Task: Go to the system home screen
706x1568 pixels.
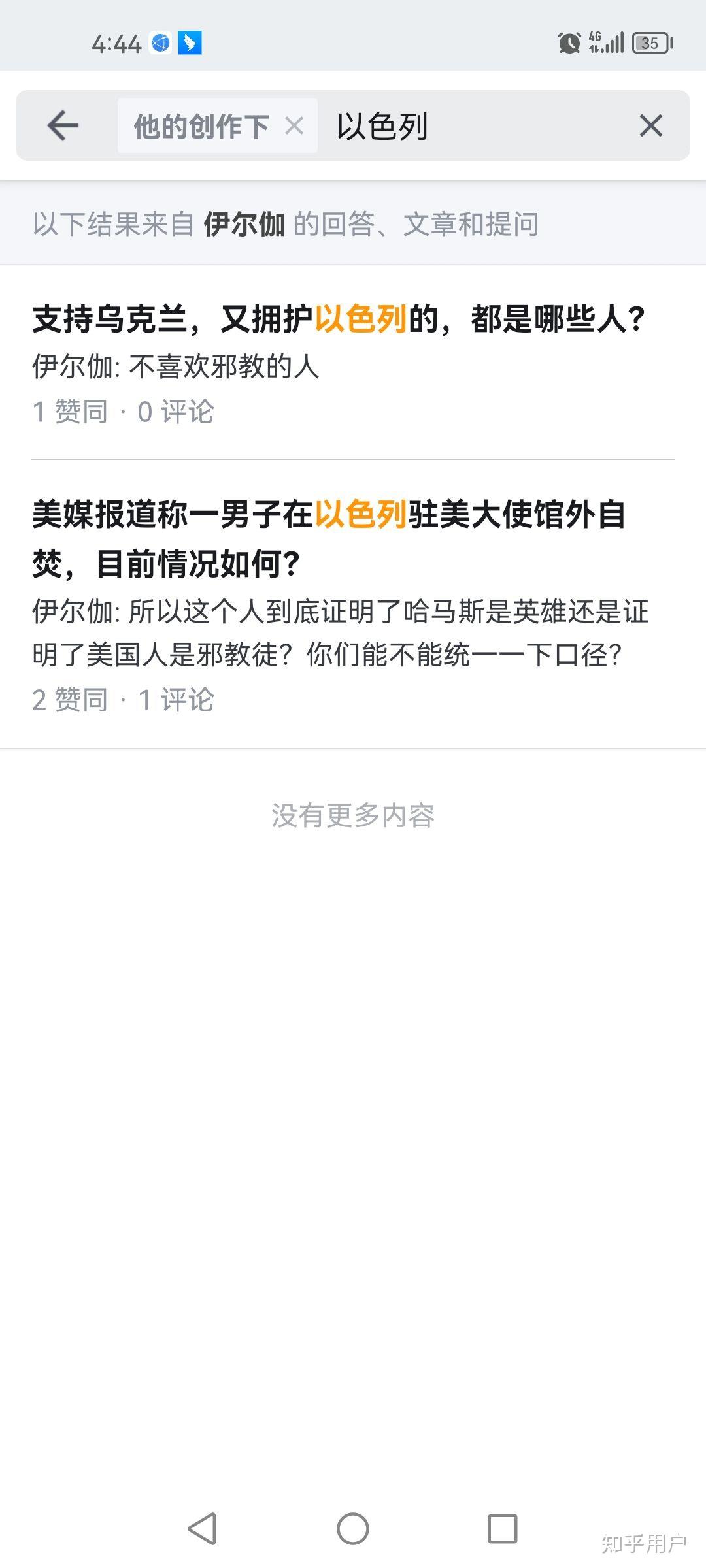Action: pos(353,1529)
